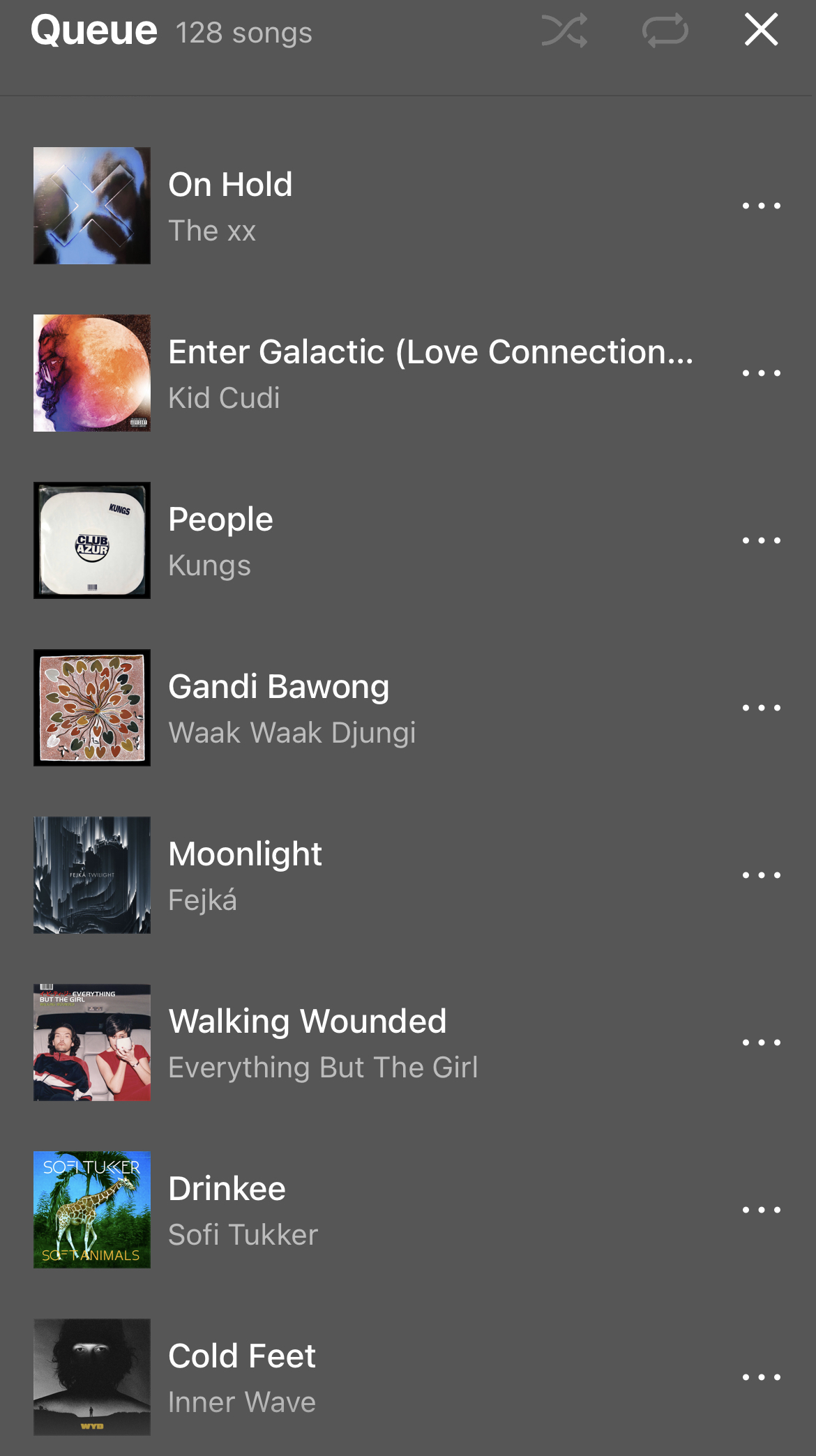Open more options for On Hold
The width and height of the screenshot is (816, 1456).
(761, 206)
